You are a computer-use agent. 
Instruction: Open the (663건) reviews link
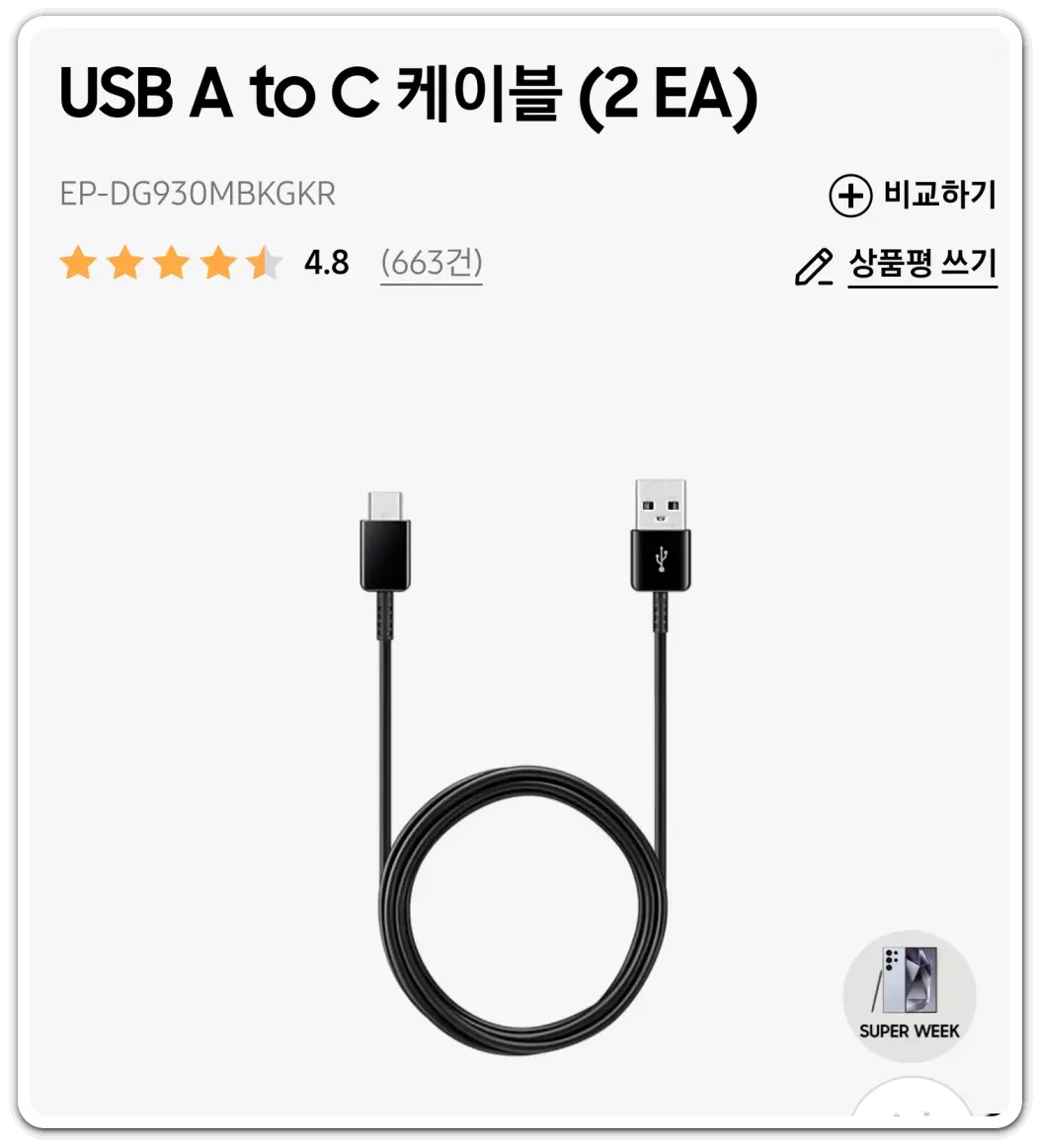432,262
